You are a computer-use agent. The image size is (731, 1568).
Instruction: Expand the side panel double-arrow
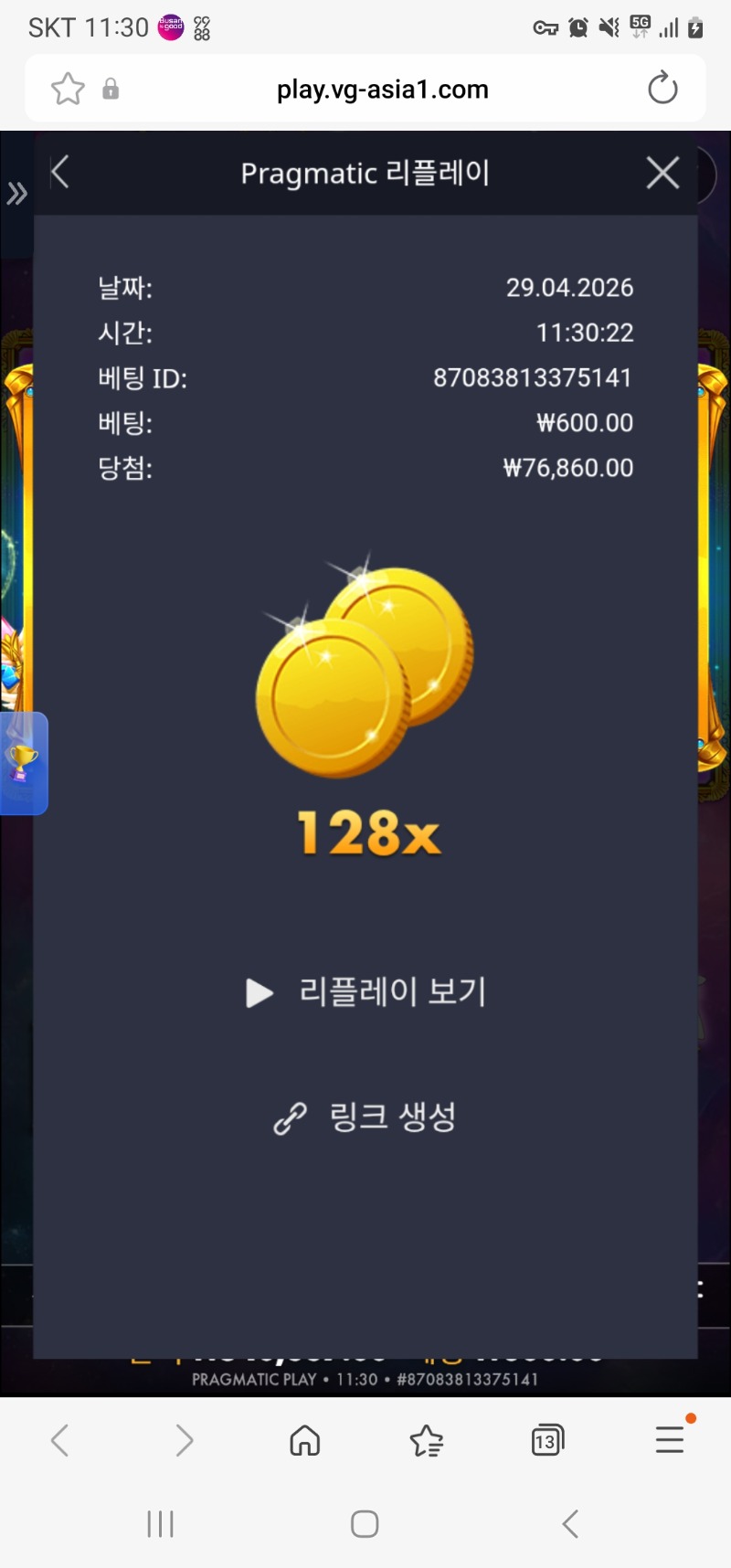point(16,194)
